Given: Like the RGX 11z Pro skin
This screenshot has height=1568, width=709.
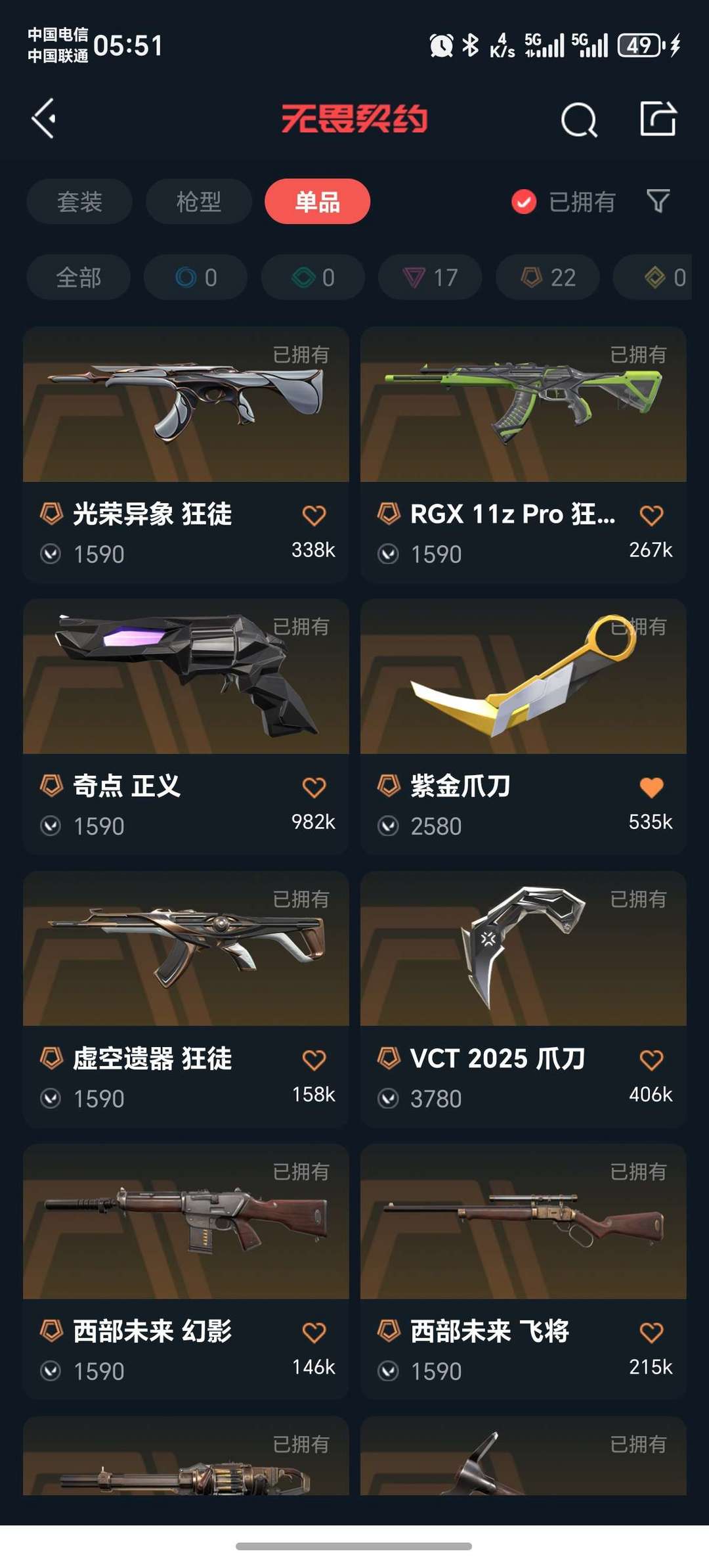Looking at the screenshot, I should pyautogui.click(x=651, y=516).
